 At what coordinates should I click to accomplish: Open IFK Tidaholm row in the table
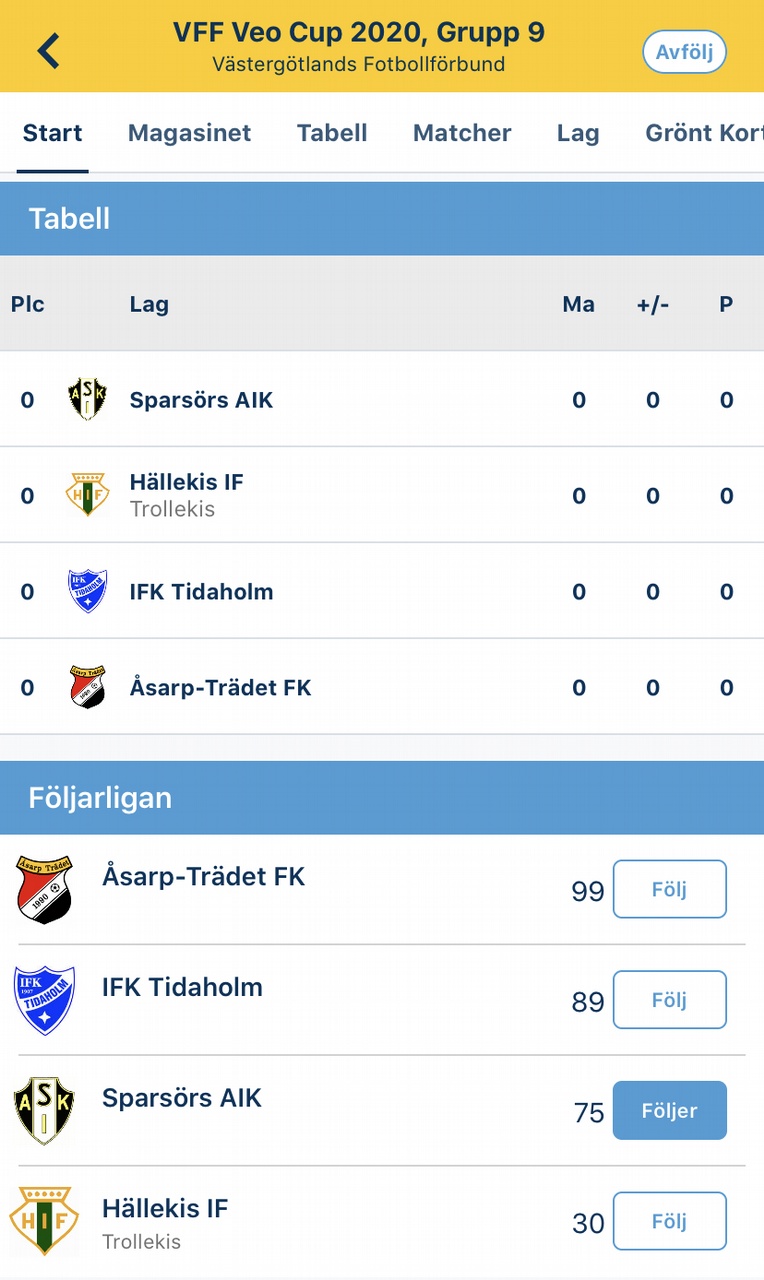382,591
